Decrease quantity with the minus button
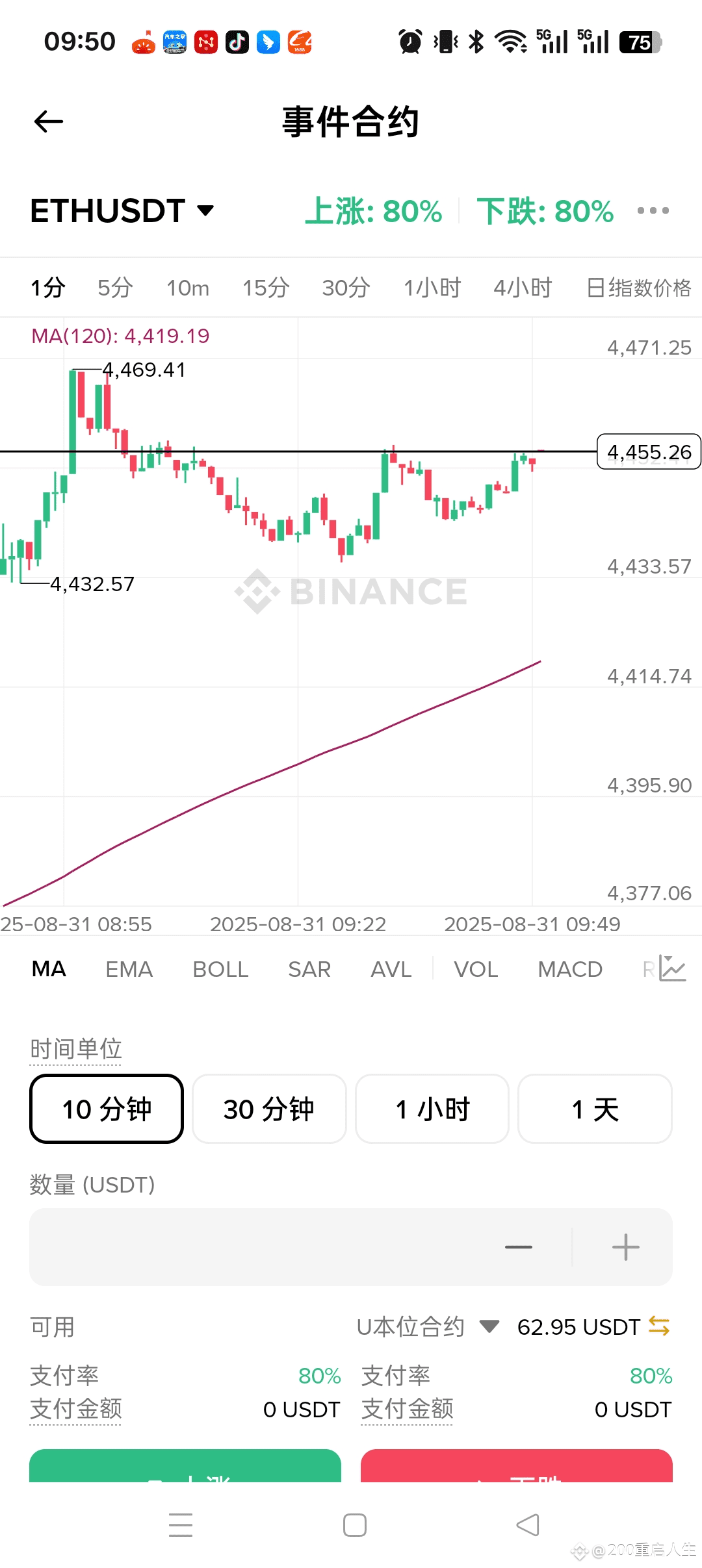 519,1247
